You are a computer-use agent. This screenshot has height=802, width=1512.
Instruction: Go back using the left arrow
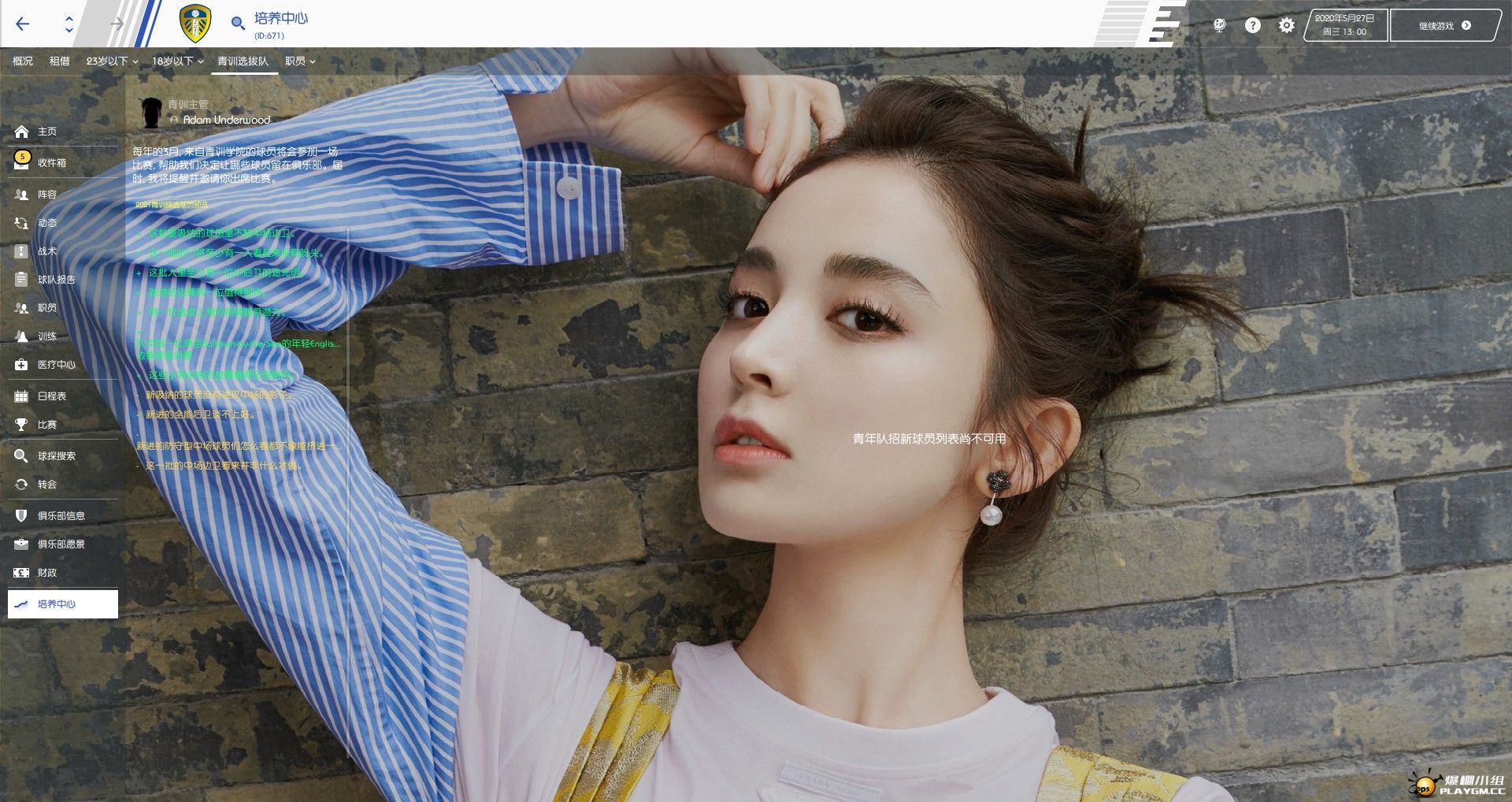23,24
